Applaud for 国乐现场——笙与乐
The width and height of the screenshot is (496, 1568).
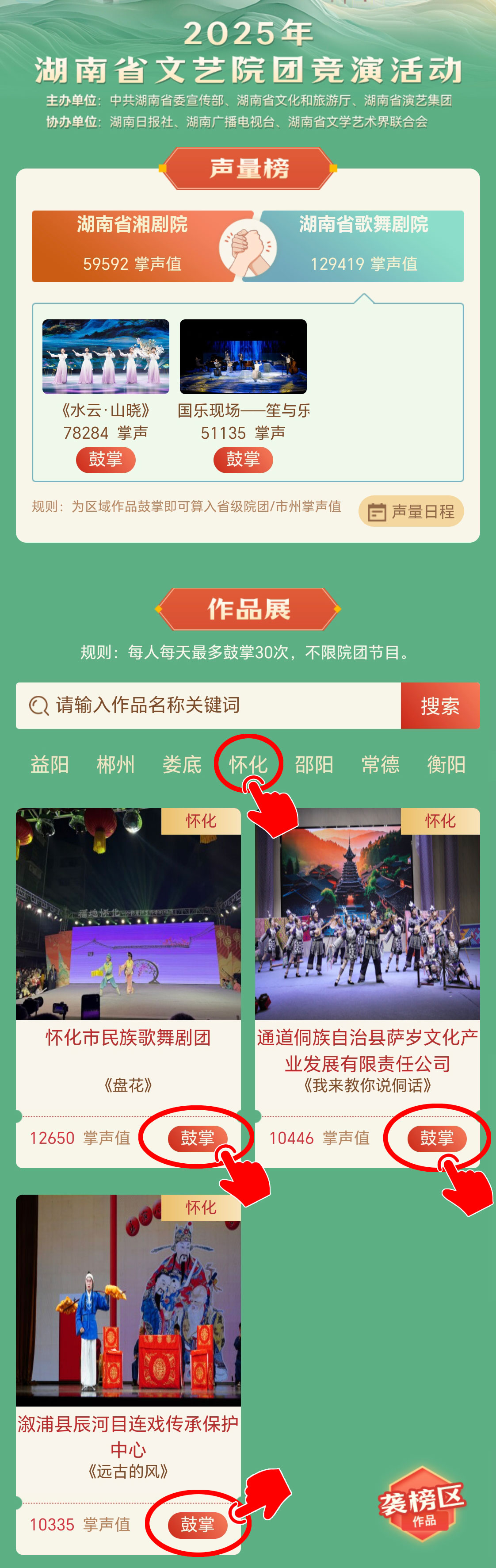243,459
